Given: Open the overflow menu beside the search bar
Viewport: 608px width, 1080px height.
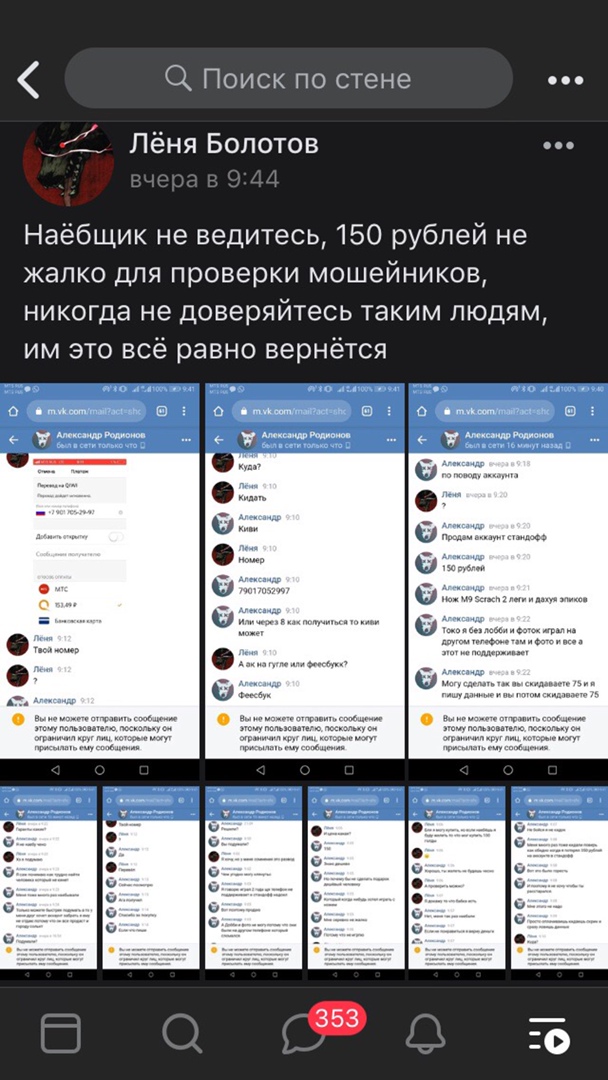Looking at the screenshot, I should pyautogui.click(x=565, y=80).
